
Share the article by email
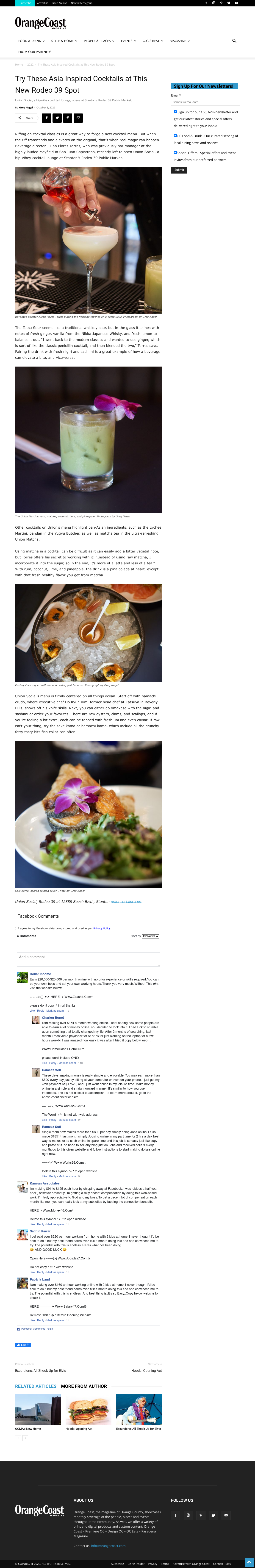pos(78,117)
